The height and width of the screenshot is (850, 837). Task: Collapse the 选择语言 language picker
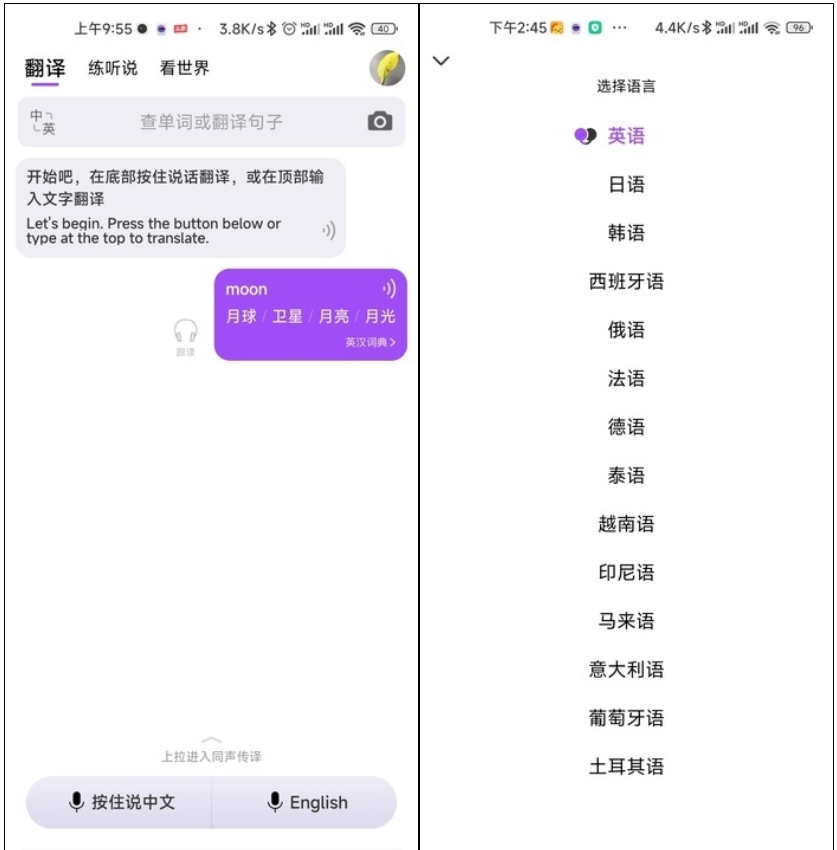click(441, 61)
